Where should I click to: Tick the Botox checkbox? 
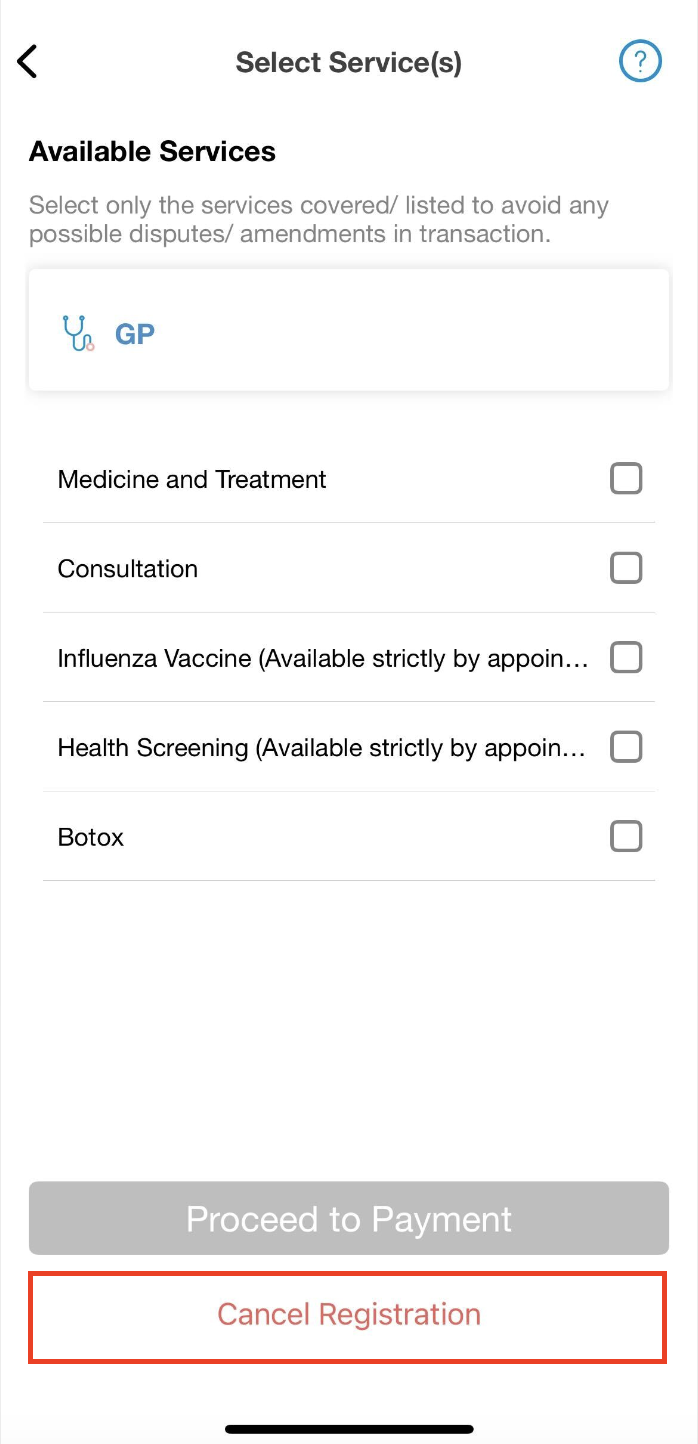click(626, 836)
